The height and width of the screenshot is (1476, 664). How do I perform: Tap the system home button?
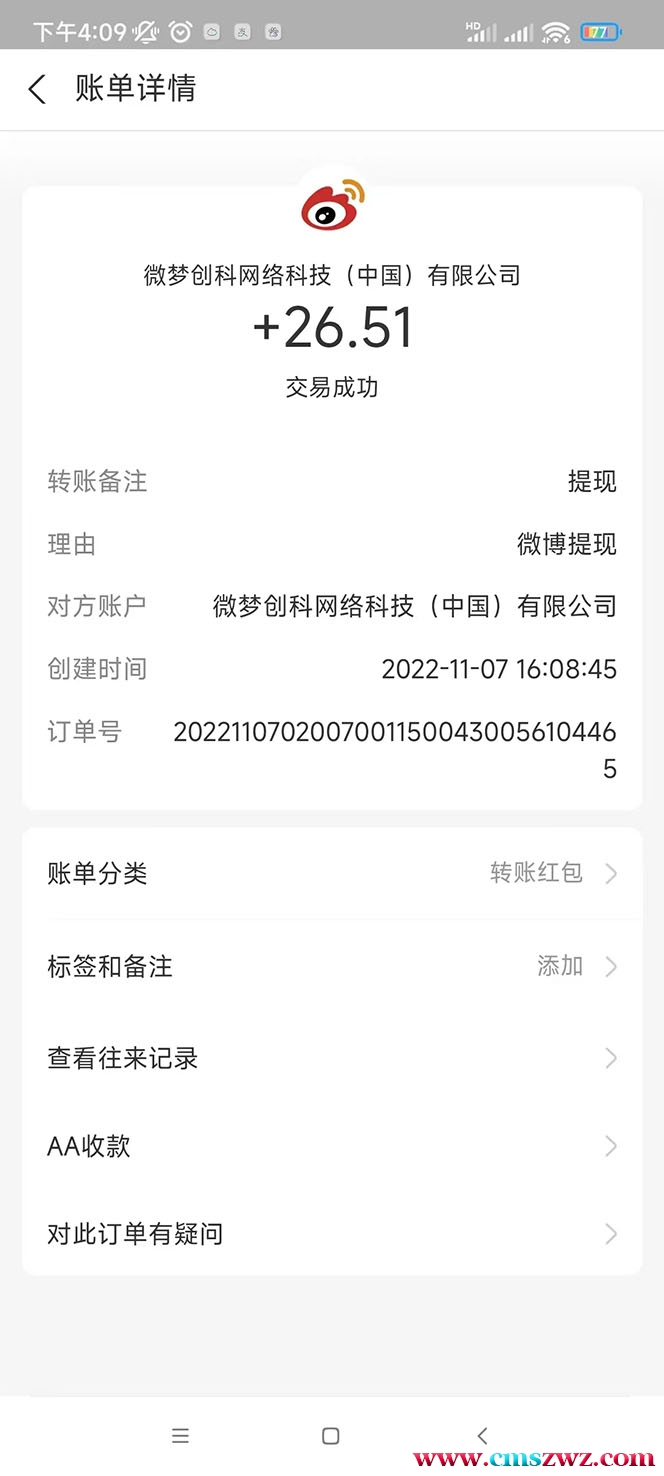(x=331, y=1436)
